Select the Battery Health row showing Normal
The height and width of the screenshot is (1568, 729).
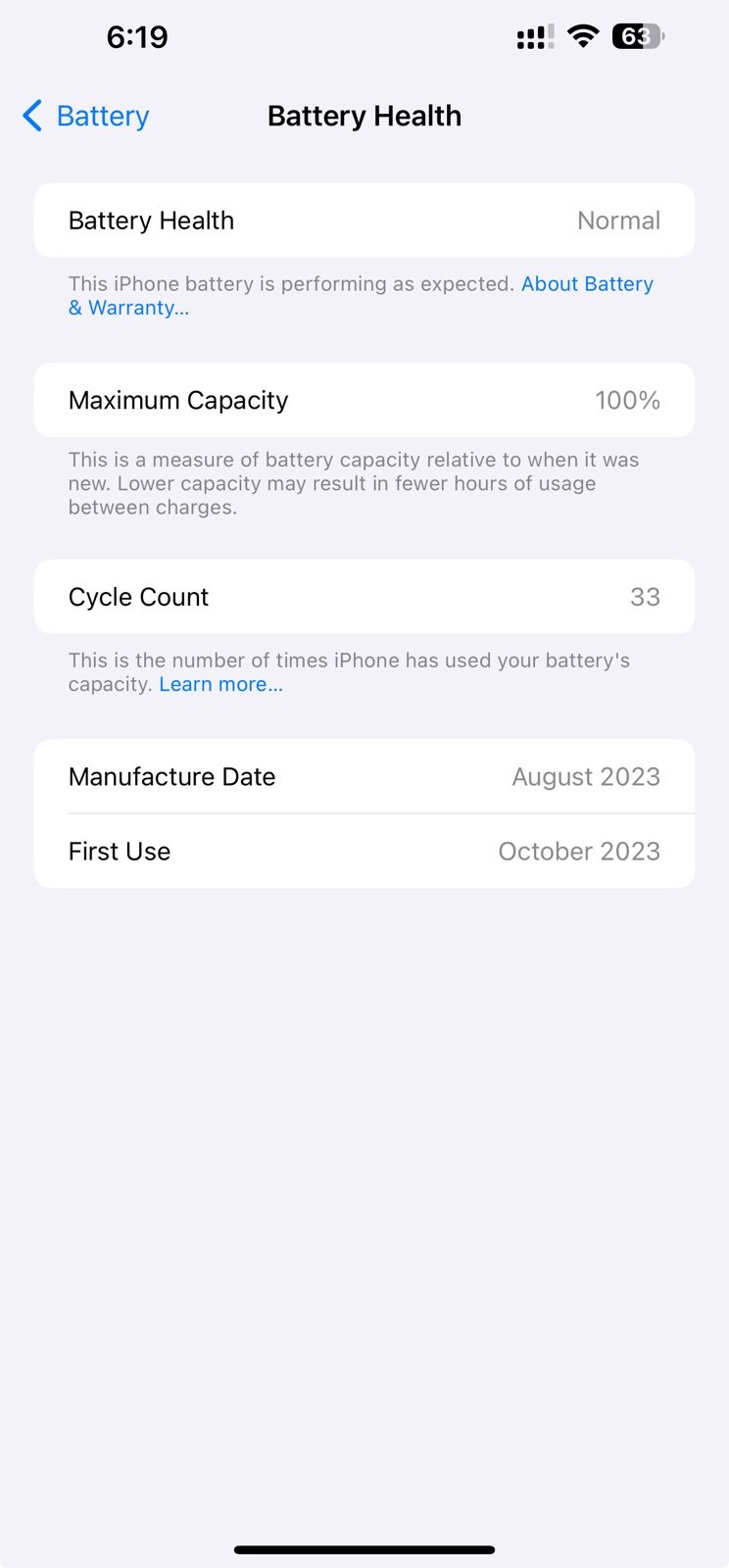point(364,220)
